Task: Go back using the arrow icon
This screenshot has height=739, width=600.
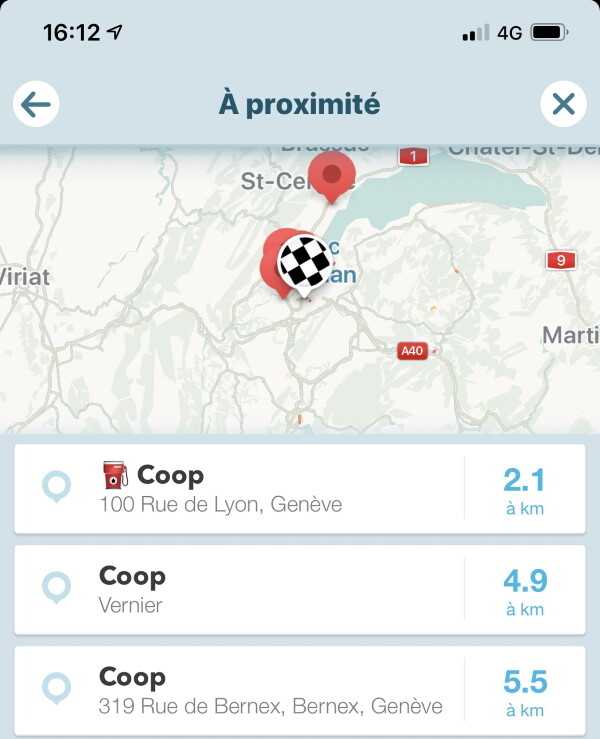Action: (x=36, y=104)
